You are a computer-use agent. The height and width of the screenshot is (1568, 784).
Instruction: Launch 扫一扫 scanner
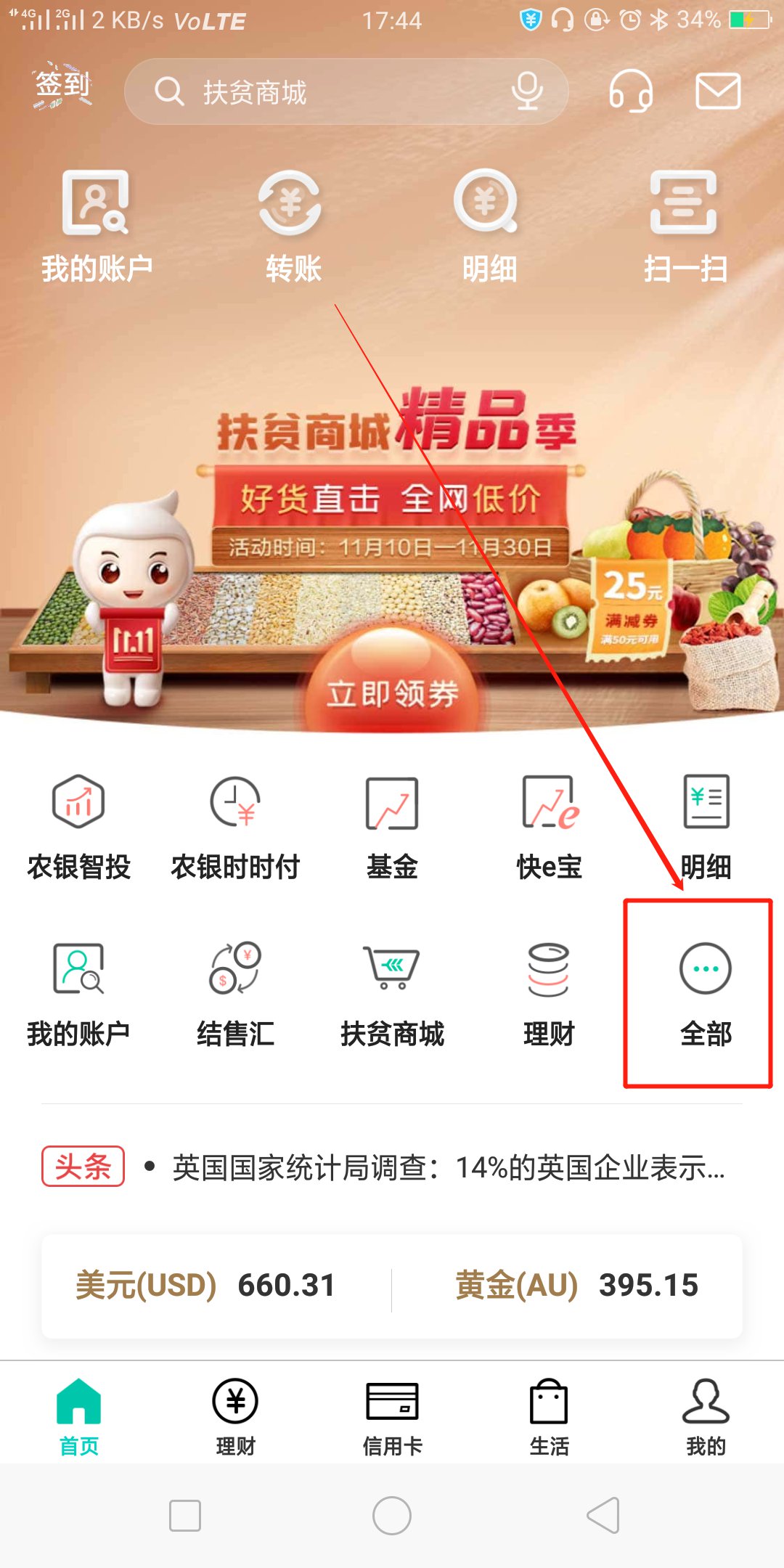tap(685, 226)
